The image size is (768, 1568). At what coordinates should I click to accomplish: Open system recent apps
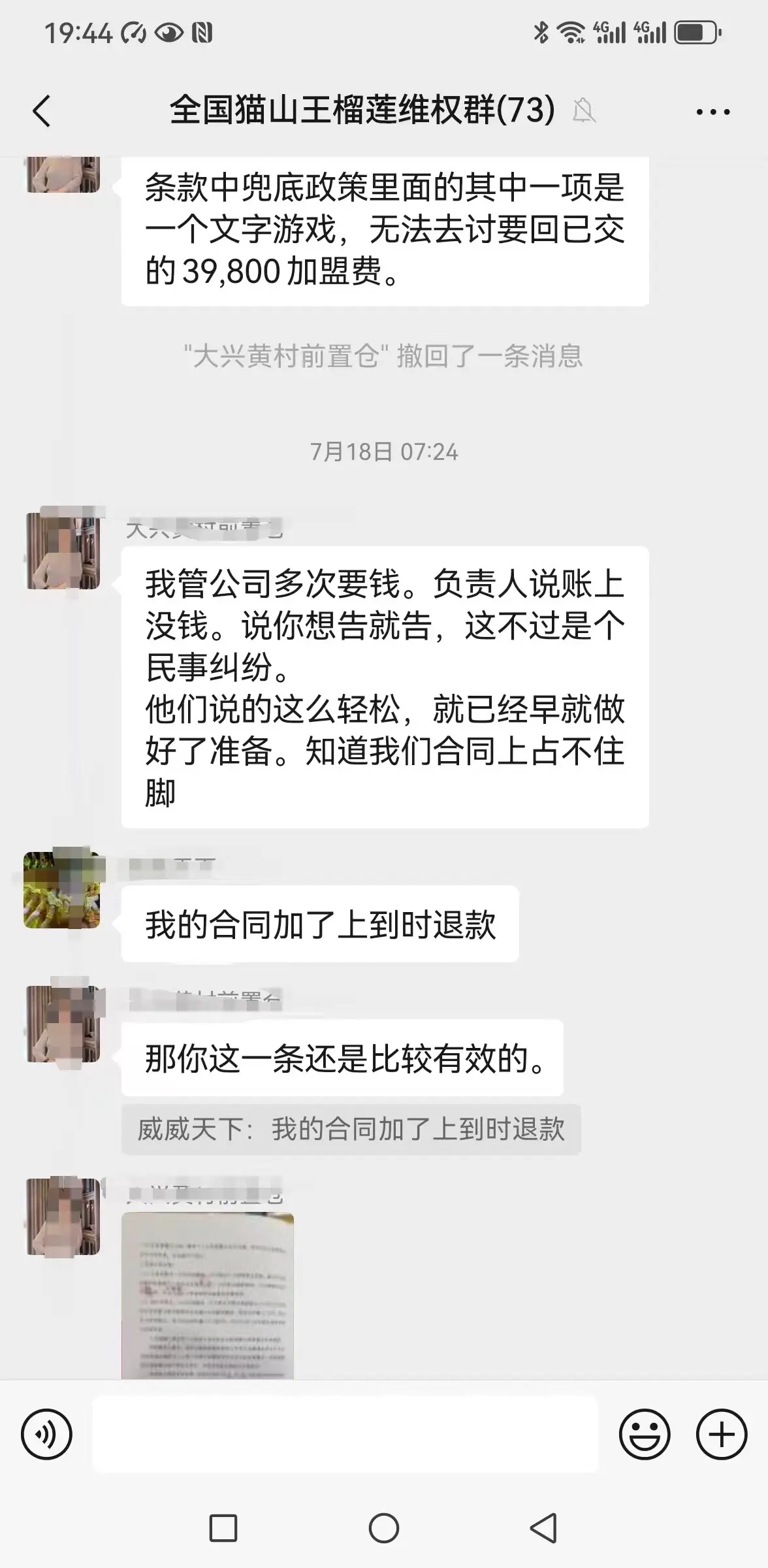(x=223, y=1528)
